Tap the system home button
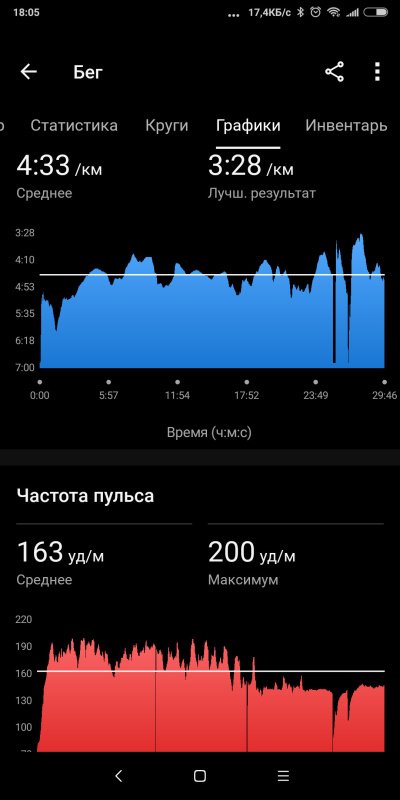 (200, 776)
